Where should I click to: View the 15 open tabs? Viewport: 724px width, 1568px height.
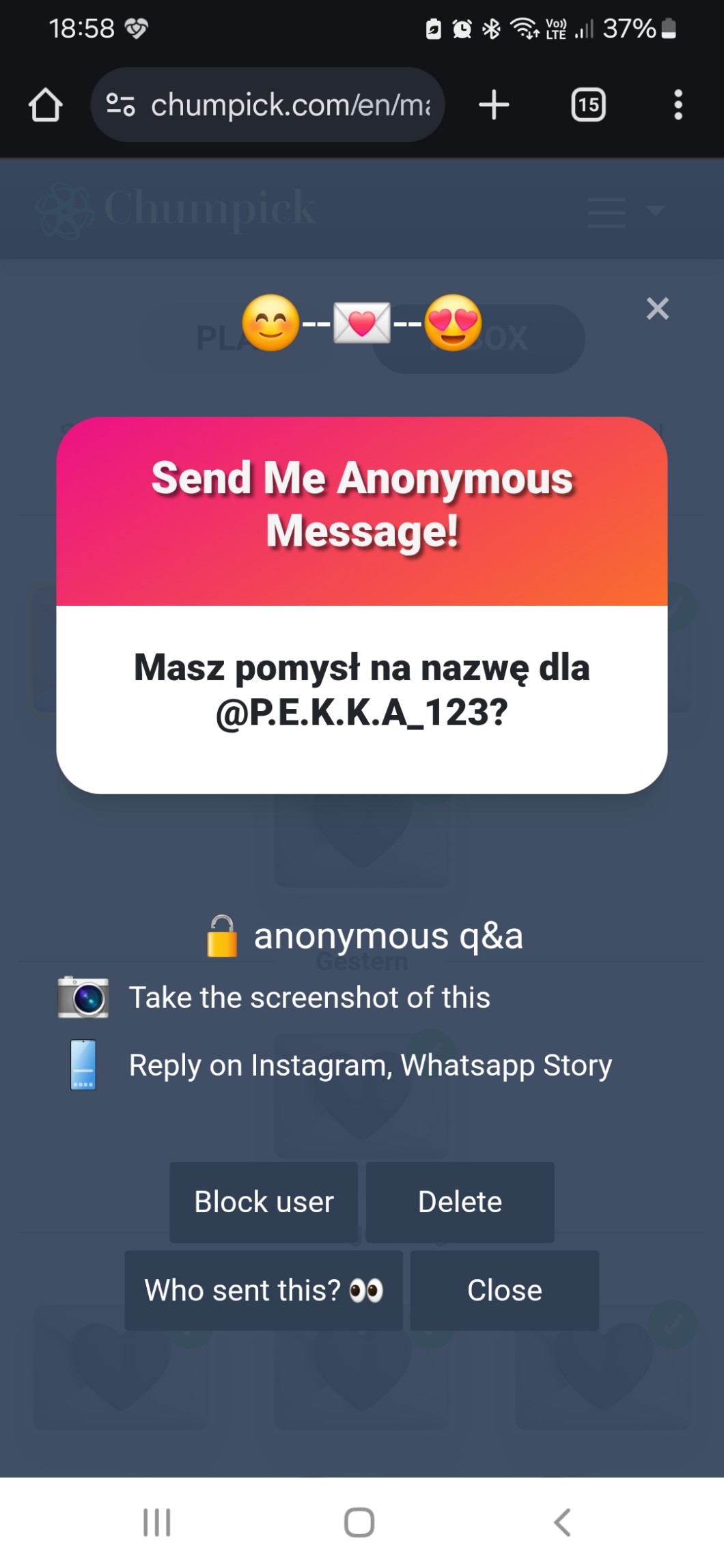click(x=588, y=105)
